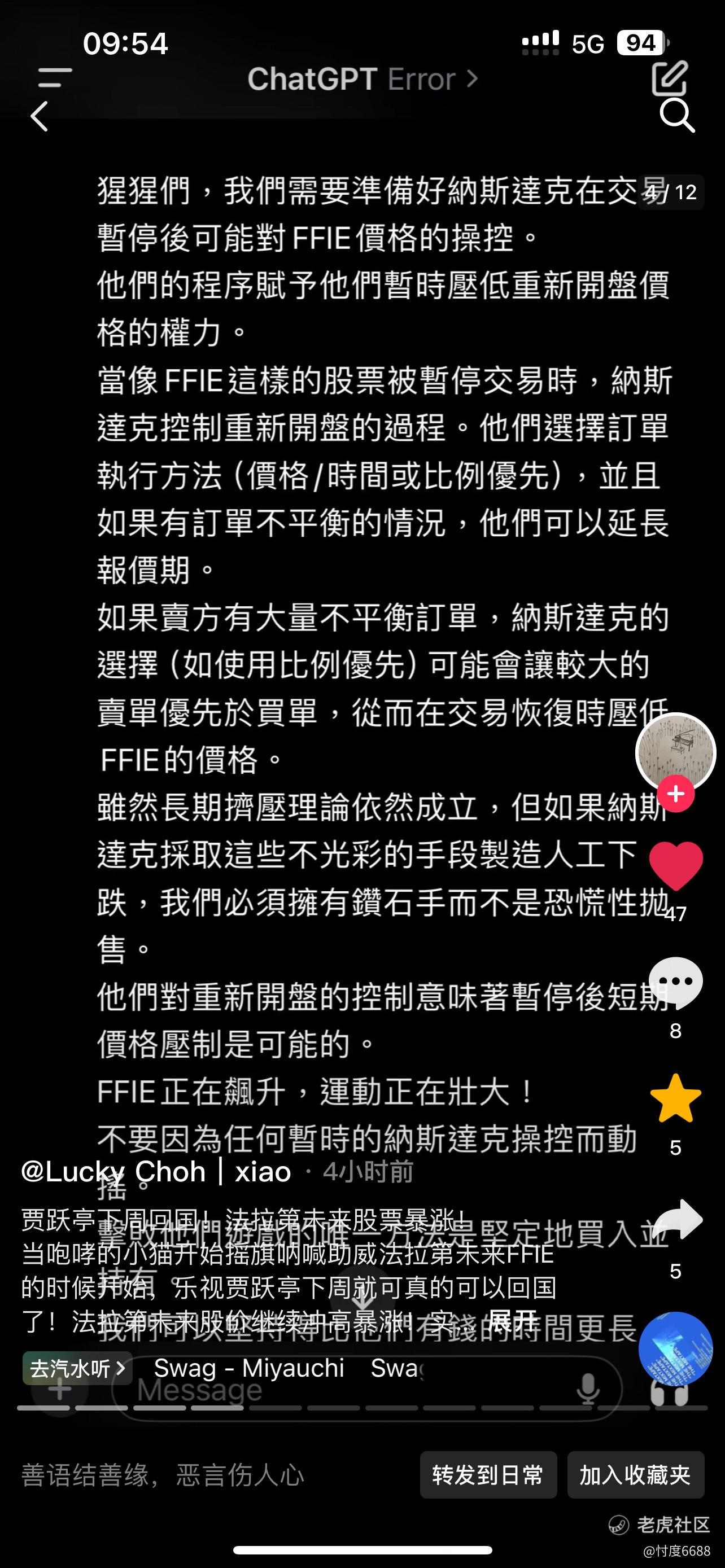Go back using the left arrow
725x1568 pixels.
pyautogui.click(x=39, y=116)
